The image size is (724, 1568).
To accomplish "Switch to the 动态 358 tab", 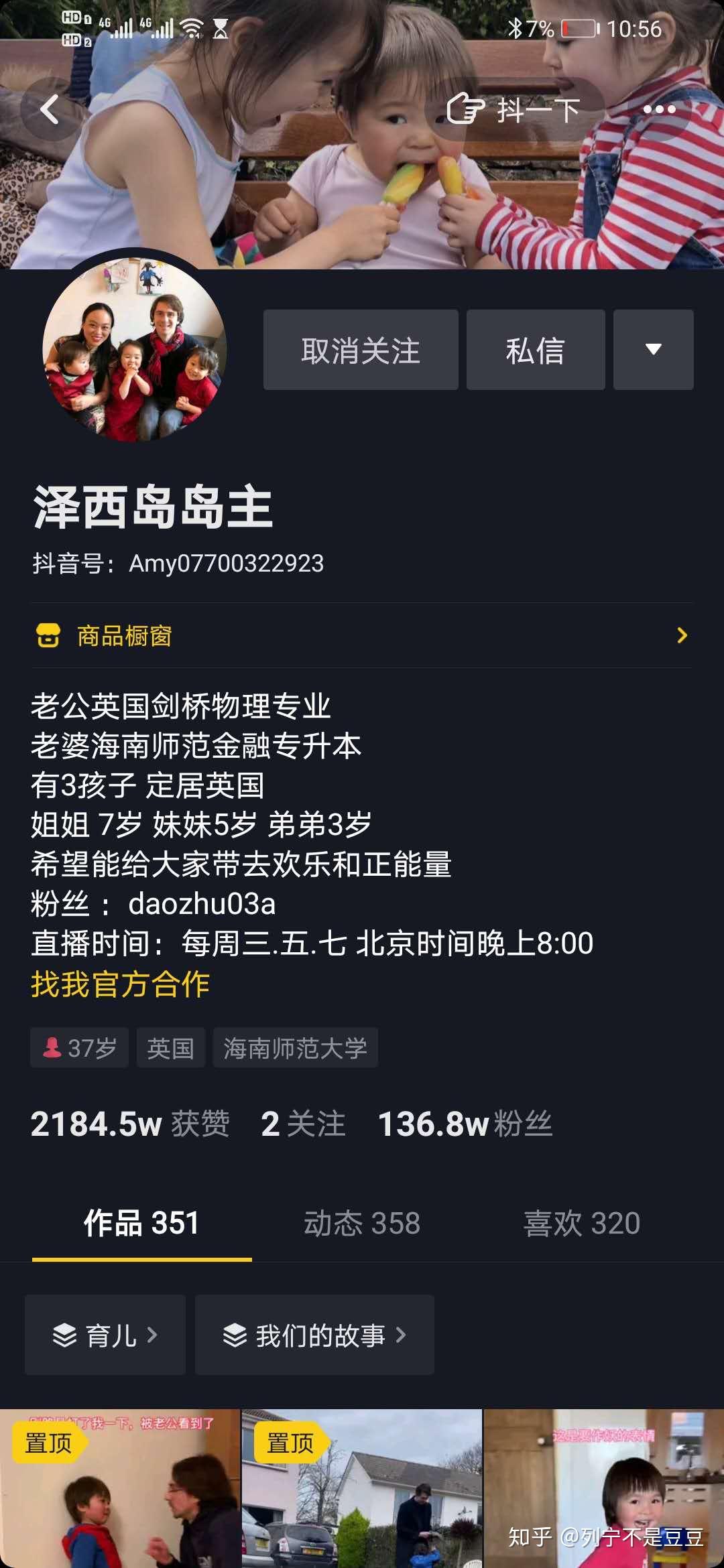I will click(x=362, y=1223).
